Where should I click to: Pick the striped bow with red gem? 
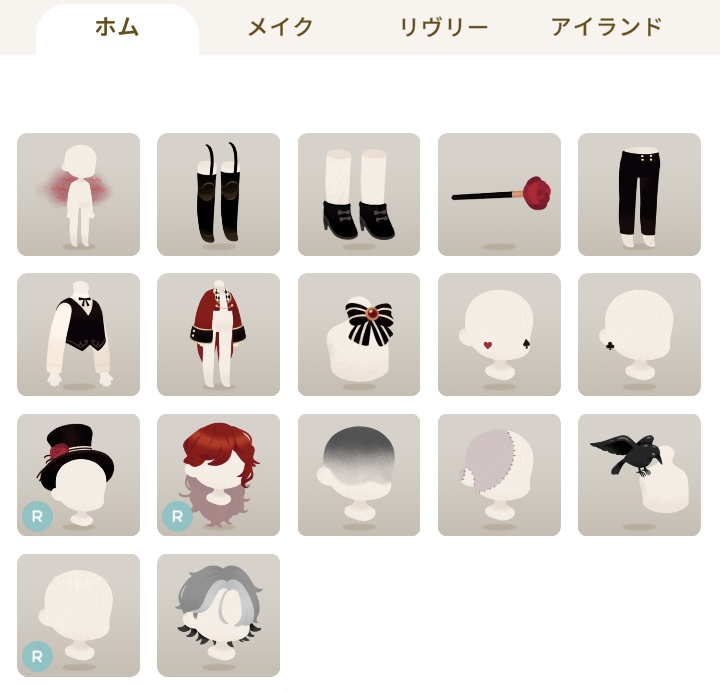pyautogui.click(x=359, y=334)
